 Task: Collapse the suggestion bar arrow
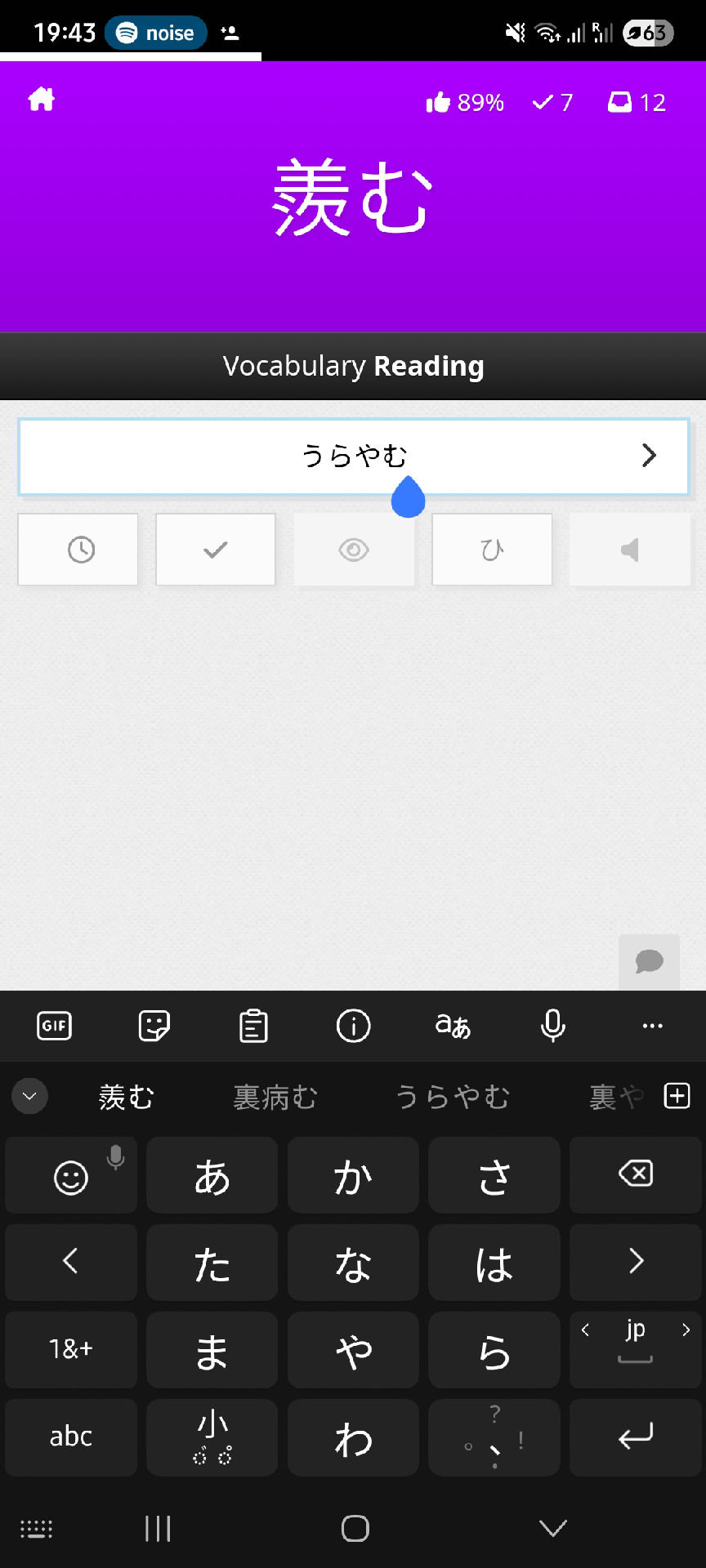[x=30, y=1096]
